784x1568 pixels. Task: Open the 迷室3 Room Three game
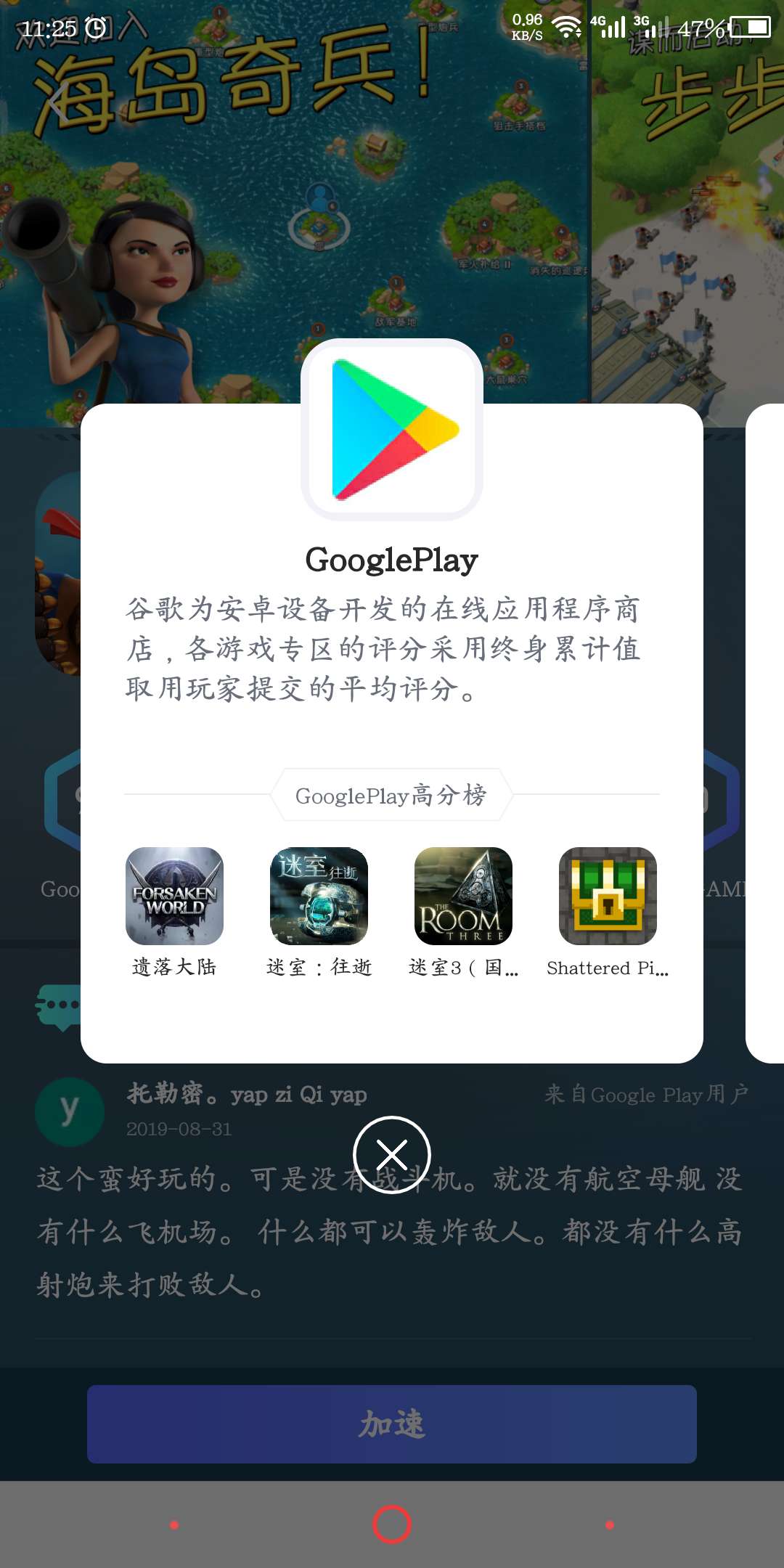[463, 897]
